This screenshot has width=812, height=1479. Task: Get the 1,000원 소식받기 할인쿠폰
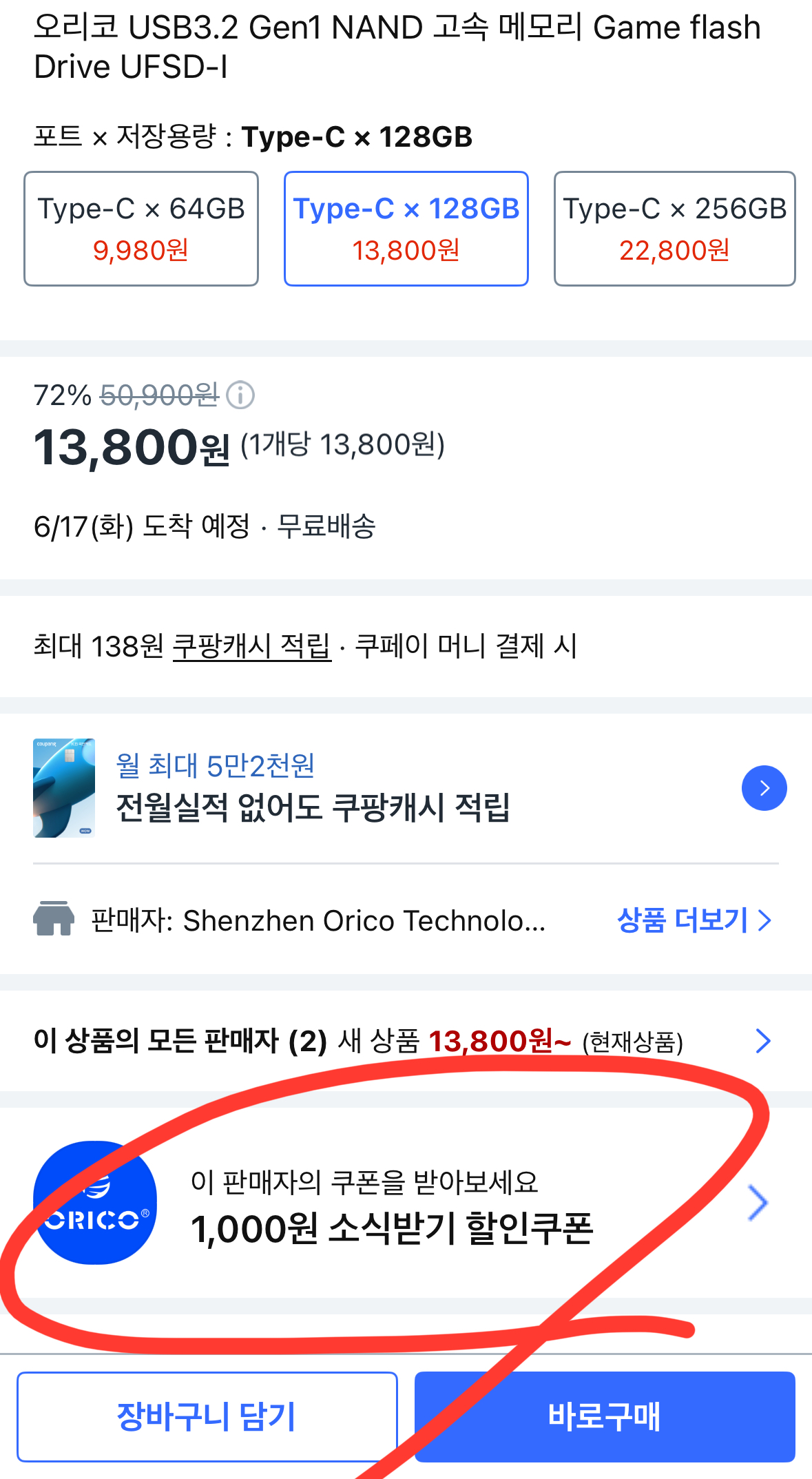pyautogui.click(x=406, y=1203)
